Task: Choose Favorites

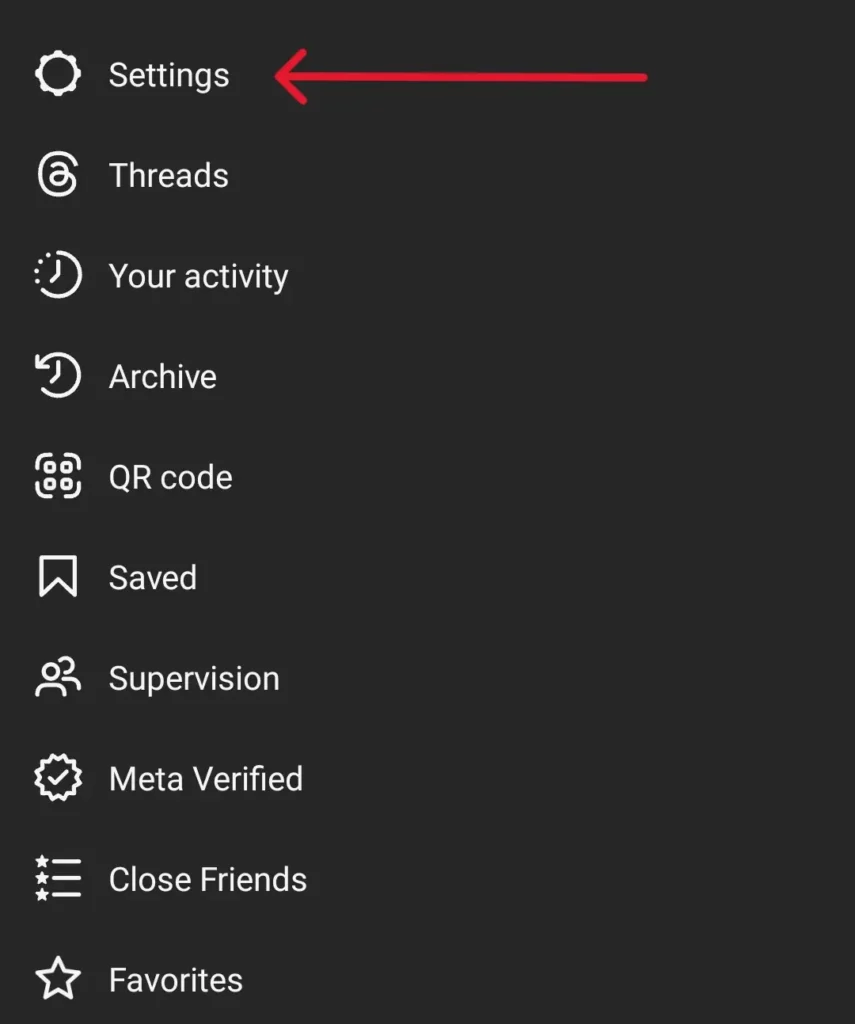Action: click(175, 980)
